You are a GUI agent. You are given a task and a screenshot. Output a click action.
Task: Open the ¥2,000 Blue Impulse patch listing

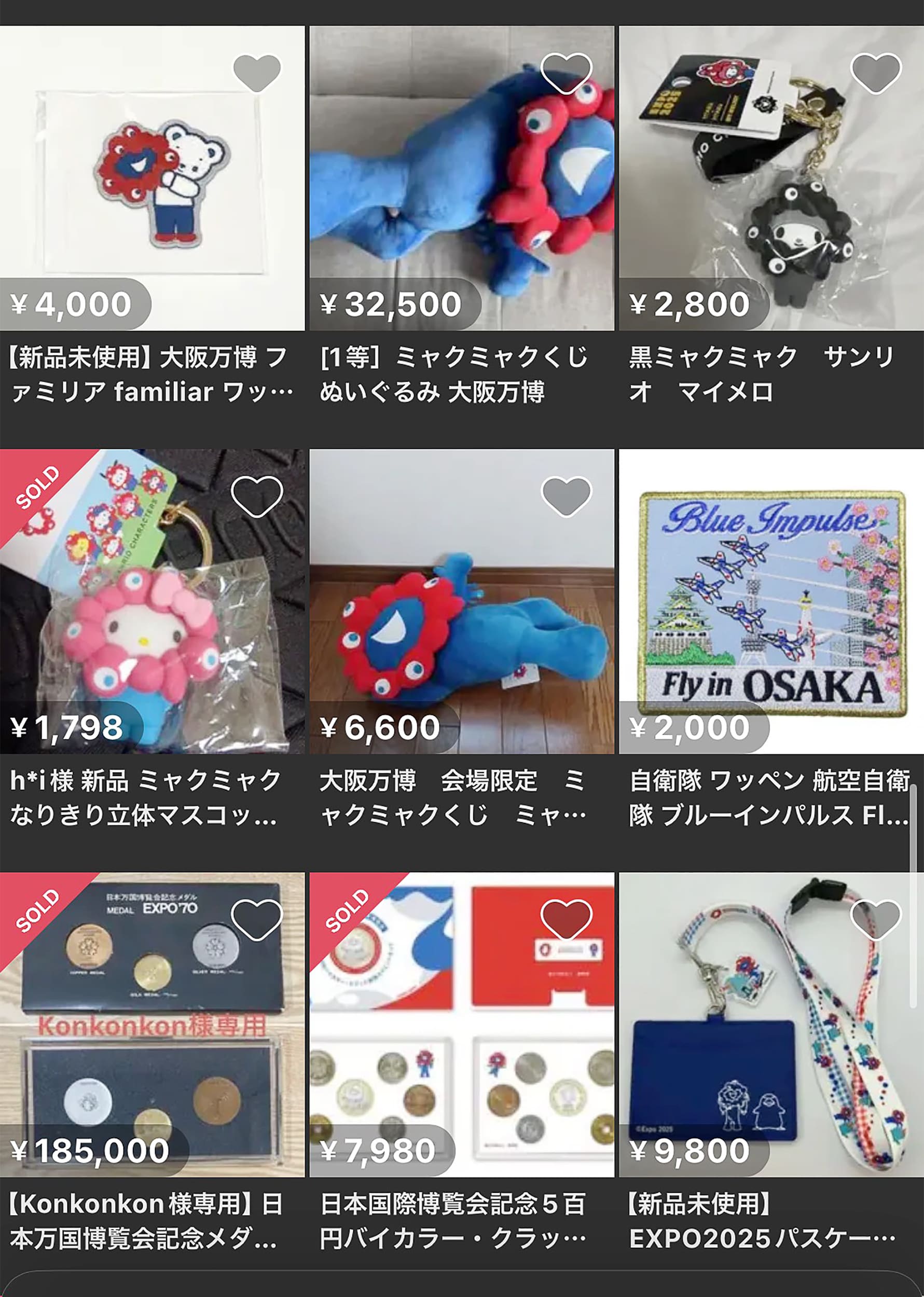pyautogui.click(x=770, y=603)
